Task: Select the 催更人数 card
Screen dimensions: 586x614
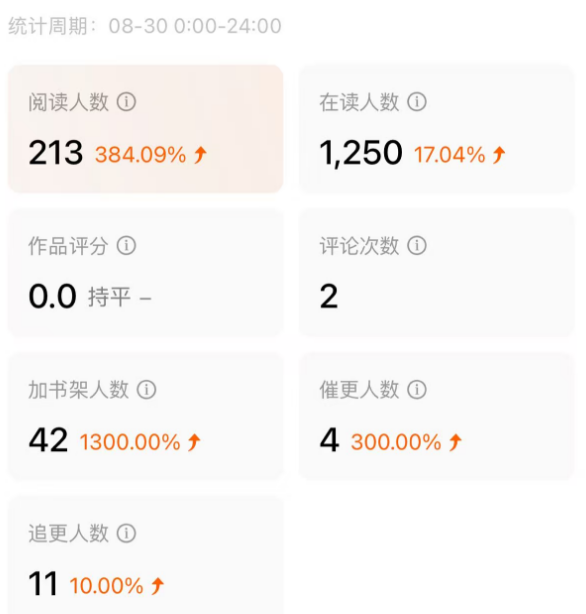Action: [x=436, y=416]
